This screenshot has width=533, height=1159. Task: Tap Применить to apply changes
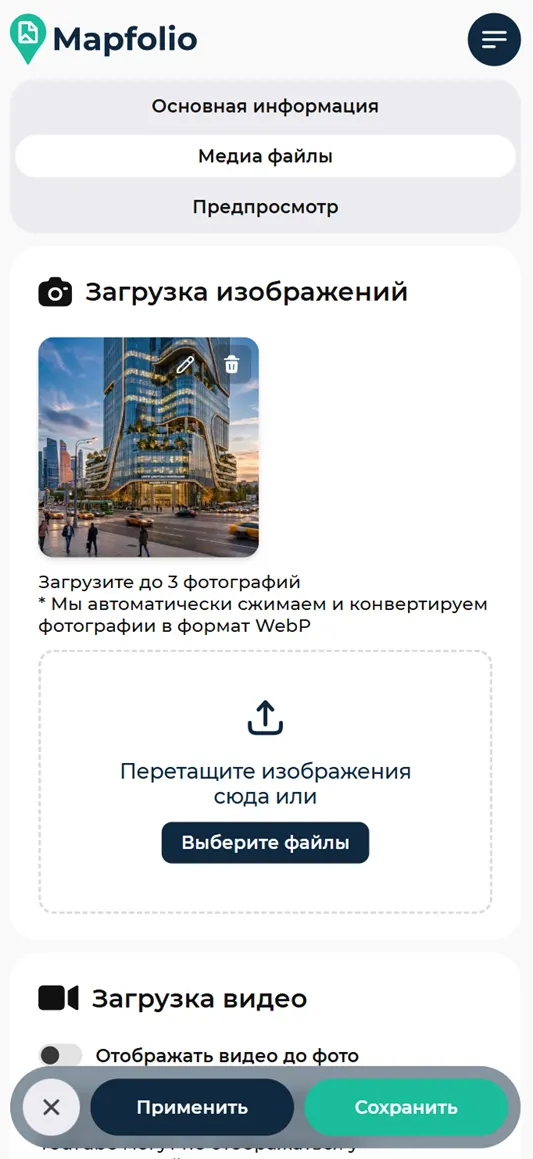click(x=192, y=1107)
